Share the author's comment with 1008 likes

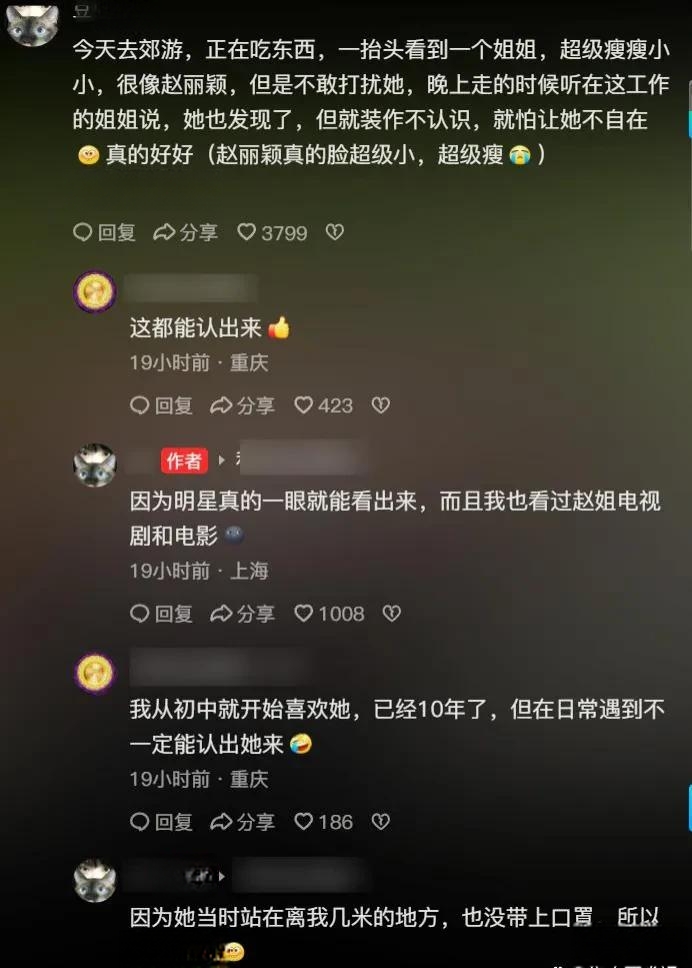(242, 613)
